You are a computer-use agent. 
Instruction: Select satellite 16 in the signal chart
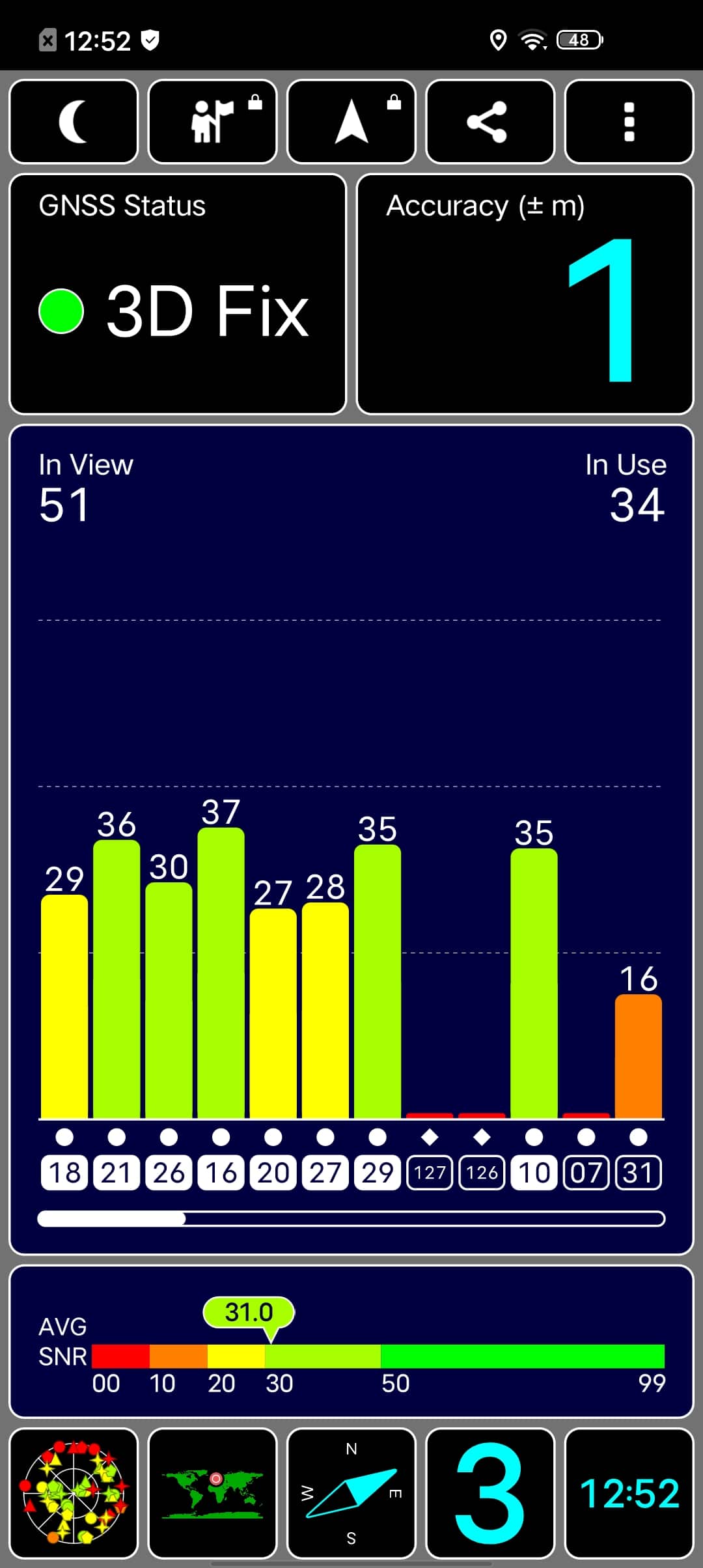tap(221, 1173)
